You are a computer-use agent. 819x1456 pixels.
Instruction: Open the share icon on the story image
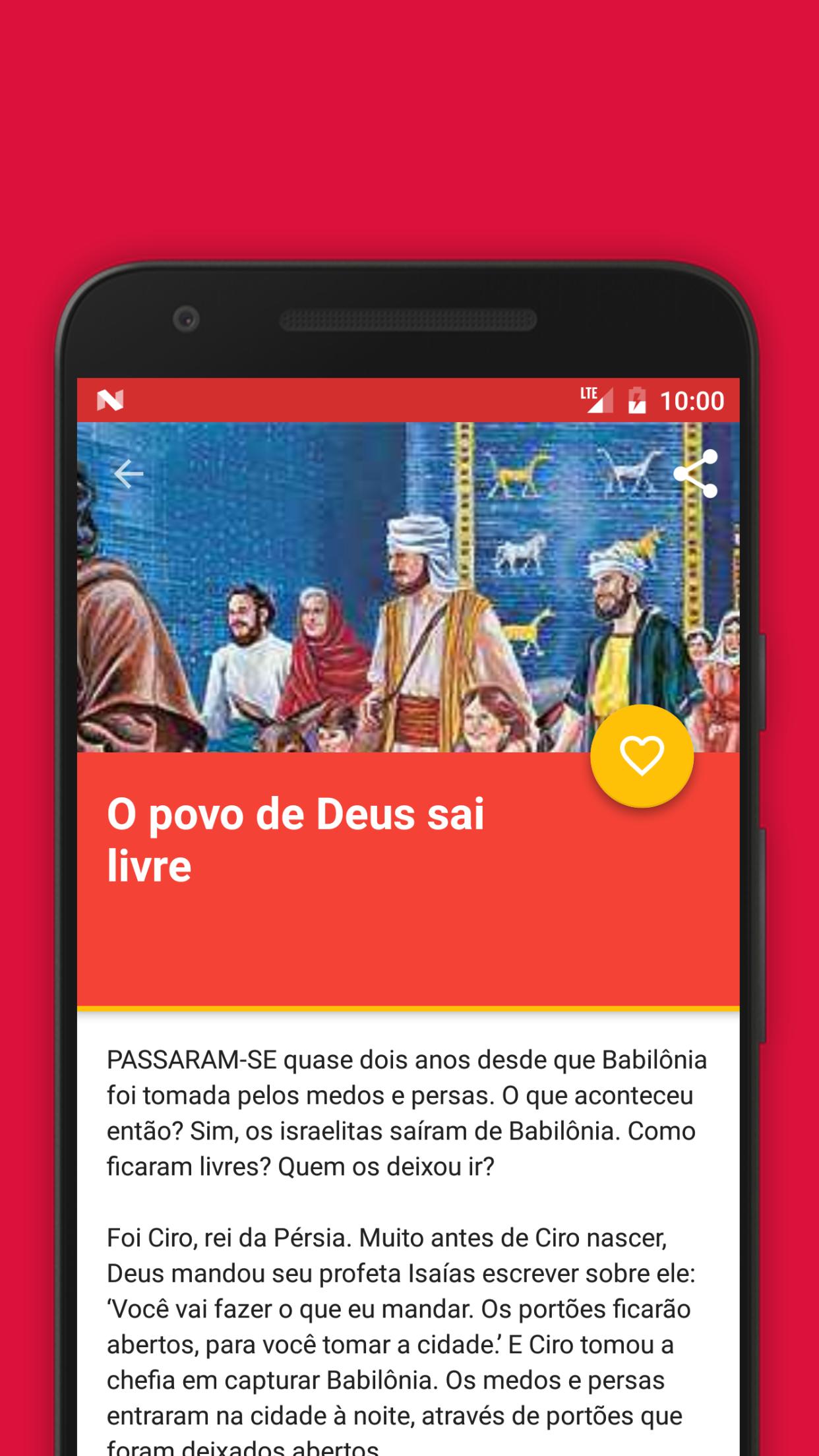coord(696,473)
